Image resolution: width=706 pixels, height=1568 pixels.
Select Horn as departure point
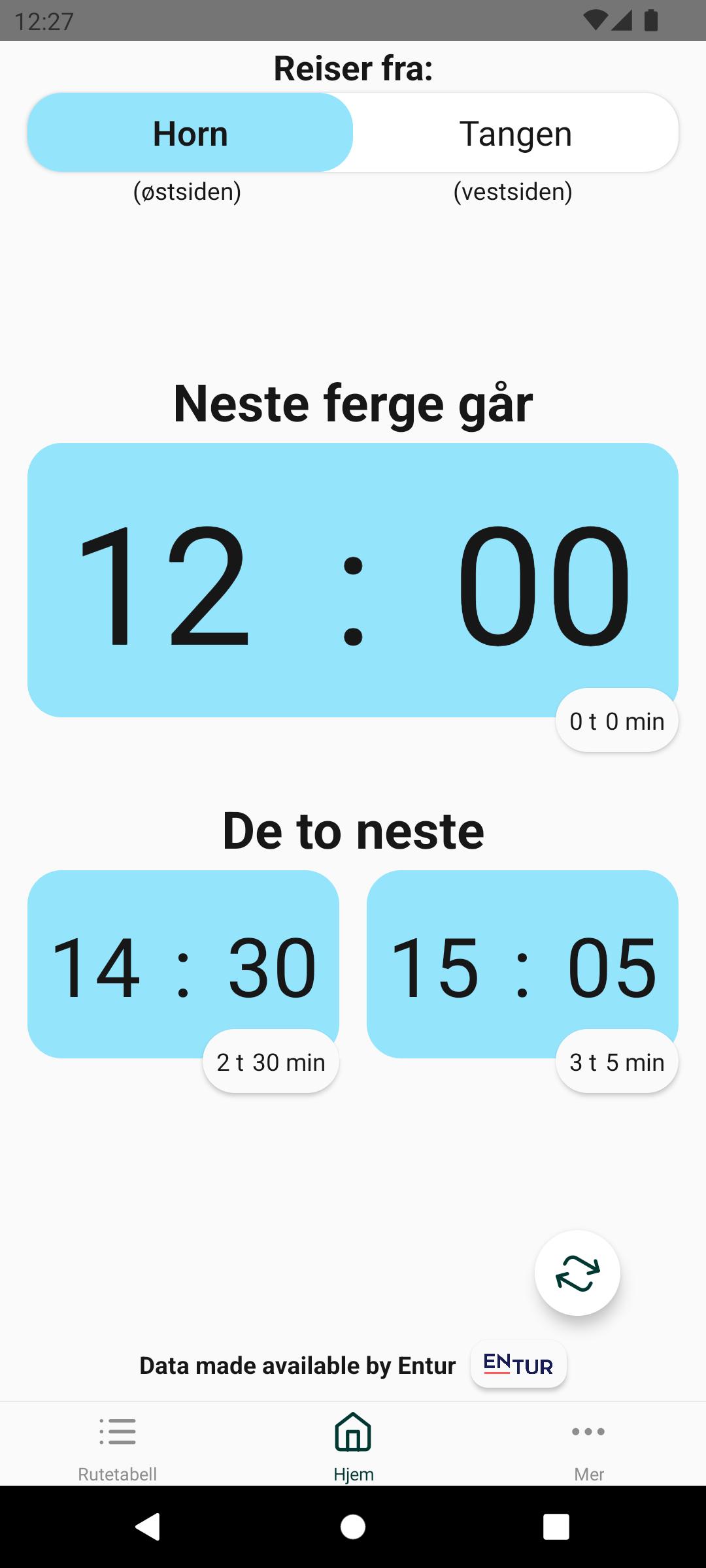[x=190, y=133]
